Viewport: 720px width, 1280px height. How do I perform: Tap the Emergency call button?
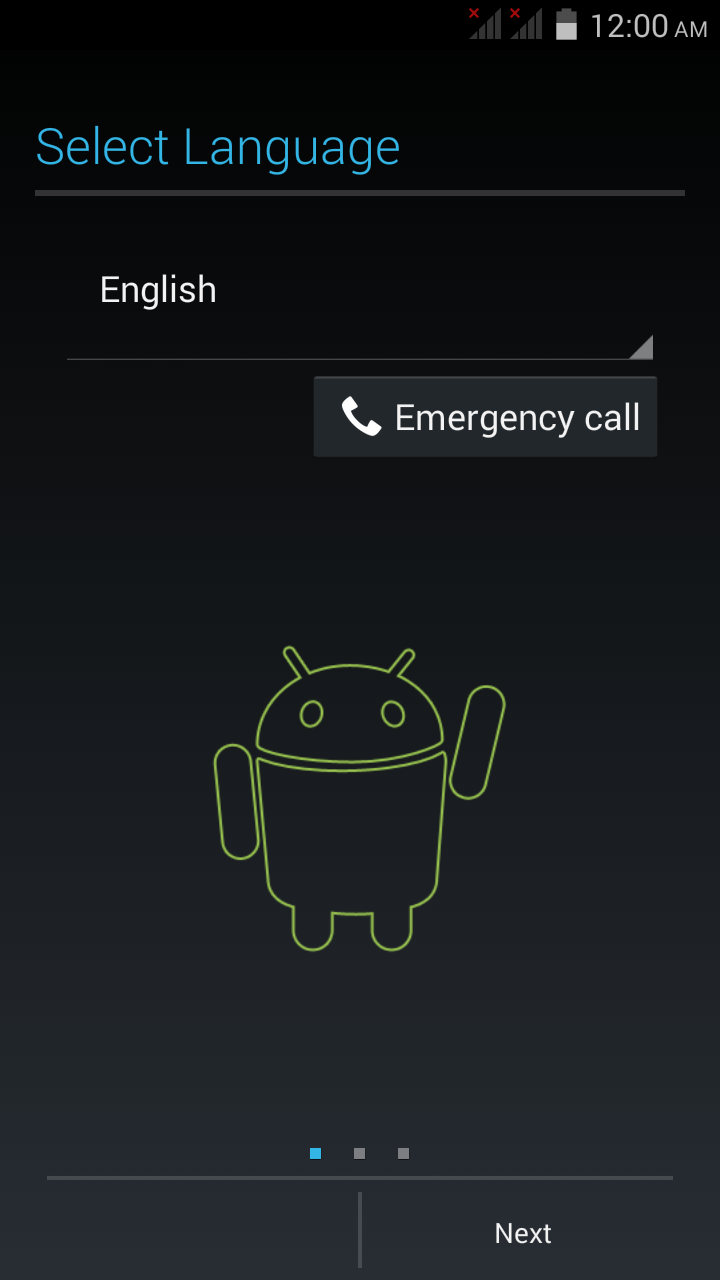coord(486,417)
